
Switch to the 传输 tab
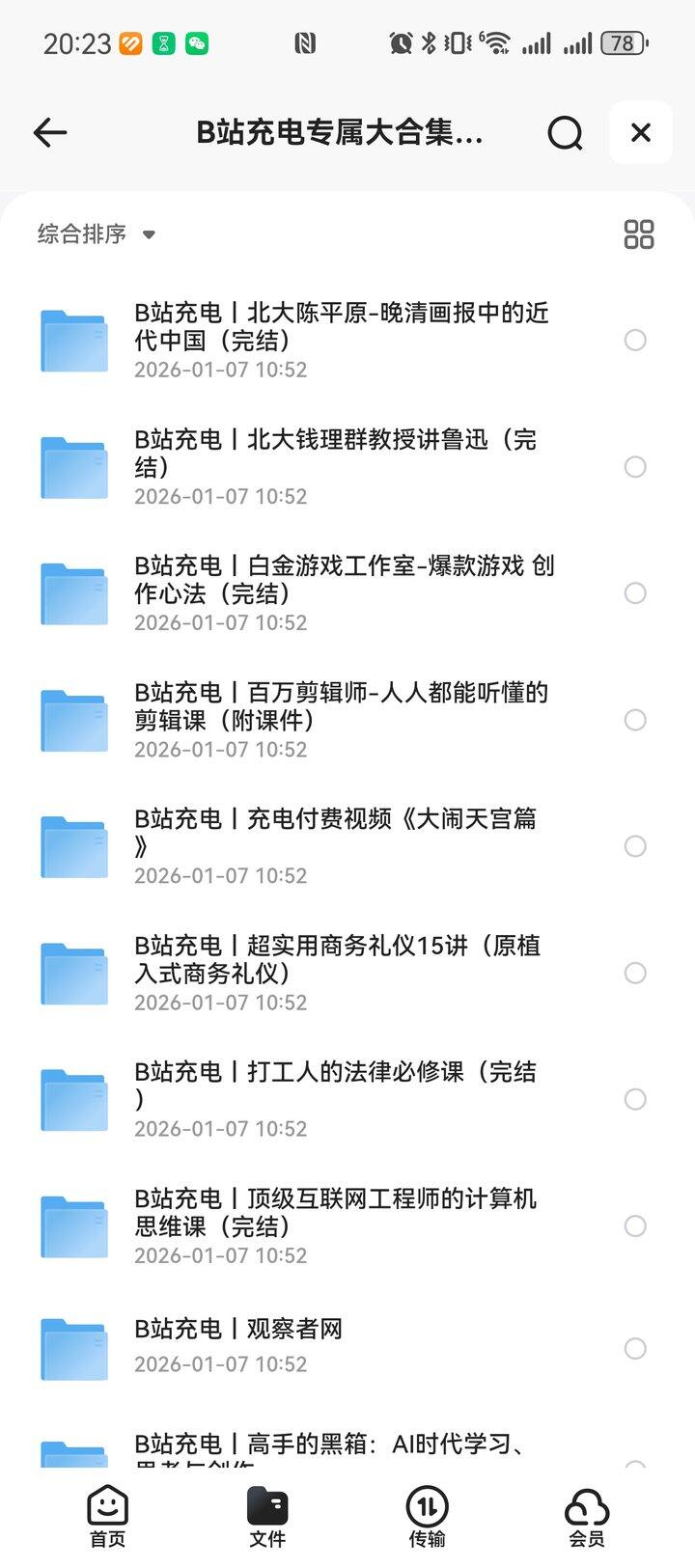[427, 1517]
